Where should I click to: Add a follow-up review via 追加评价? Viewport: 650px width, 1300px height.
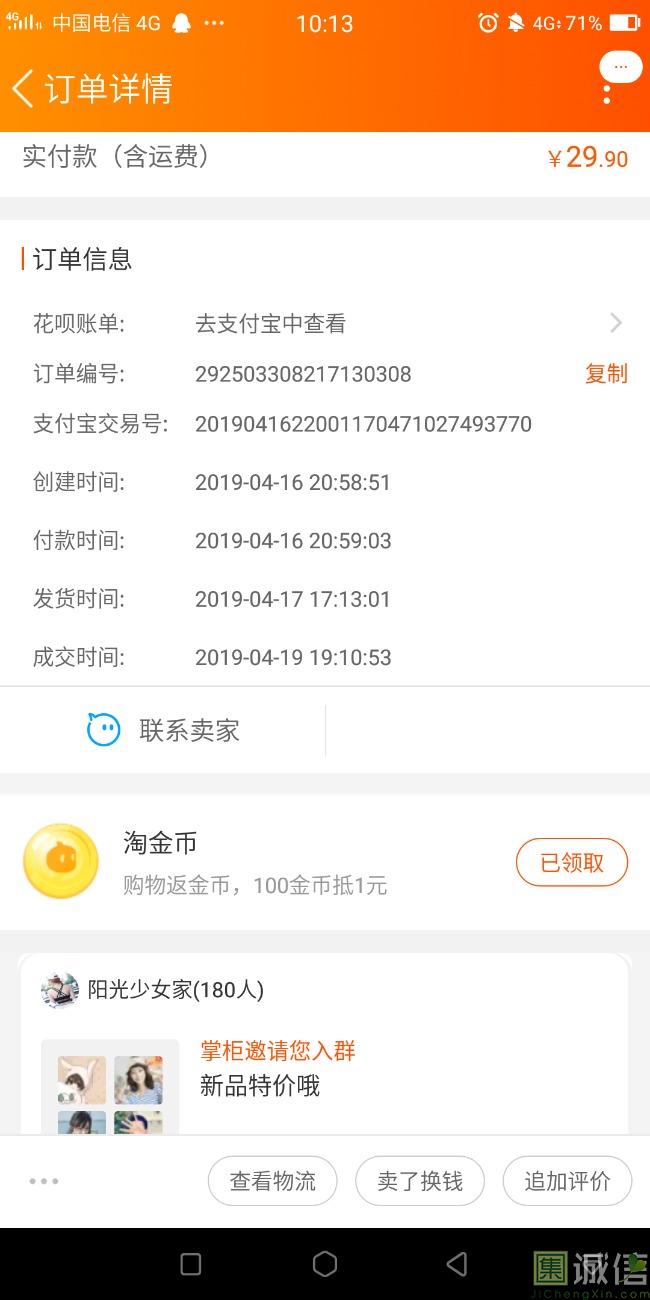[567, 1181]
